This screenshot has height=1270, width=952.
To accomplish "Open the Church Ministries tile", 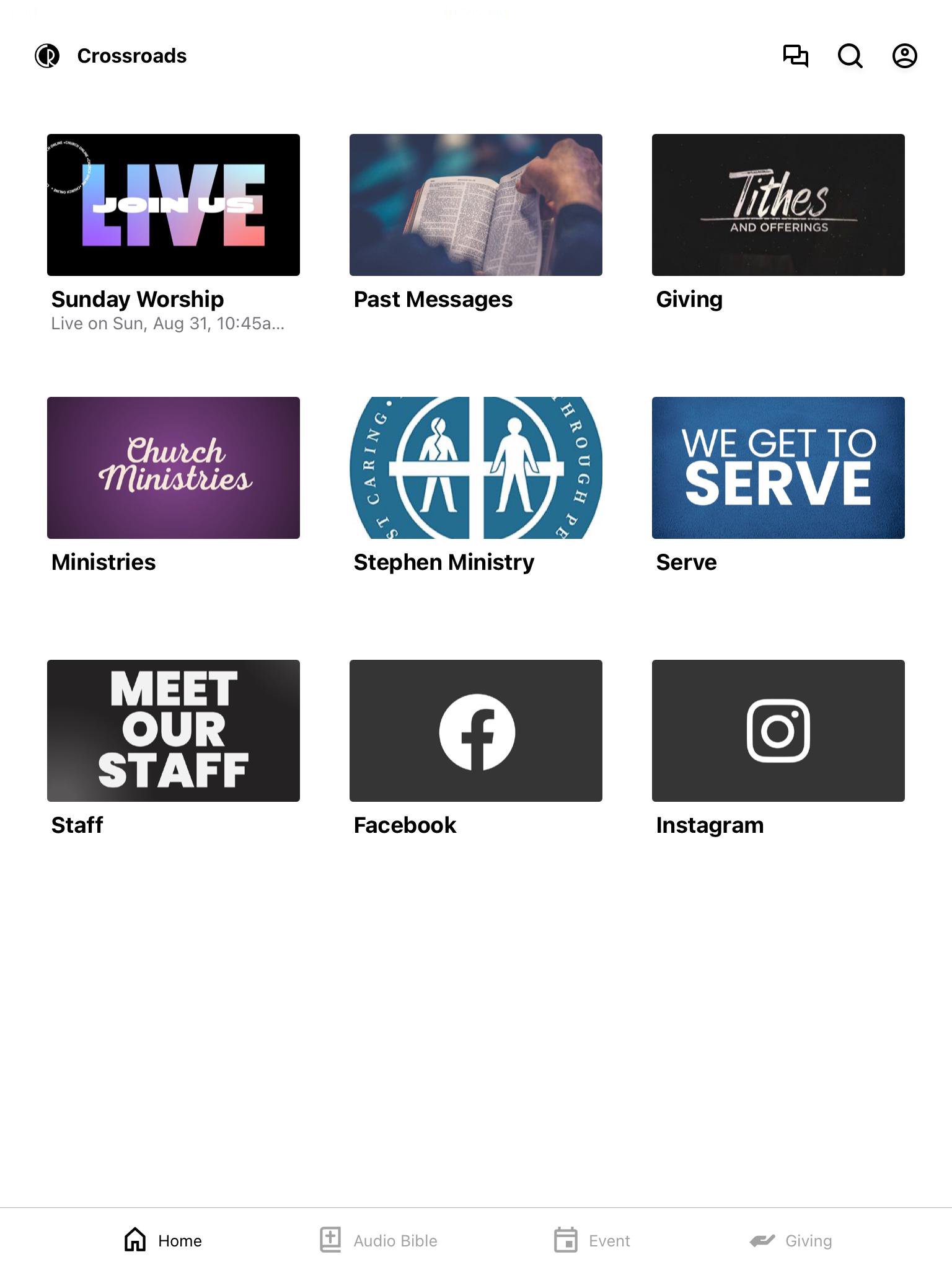I will click(x=174, y=468).
